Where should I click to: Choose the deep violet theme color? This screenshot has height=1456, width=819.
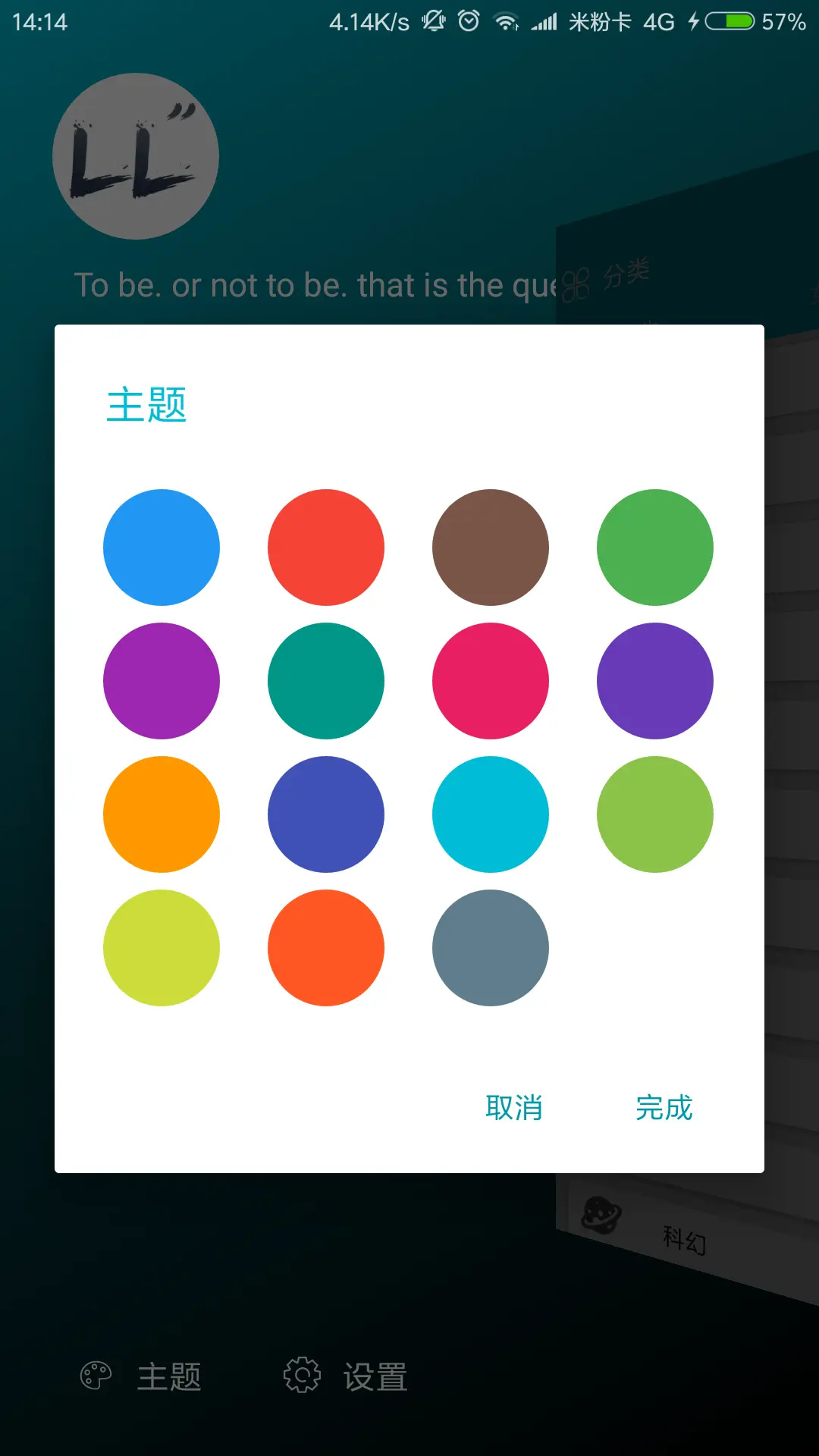[x=655, y=681]
